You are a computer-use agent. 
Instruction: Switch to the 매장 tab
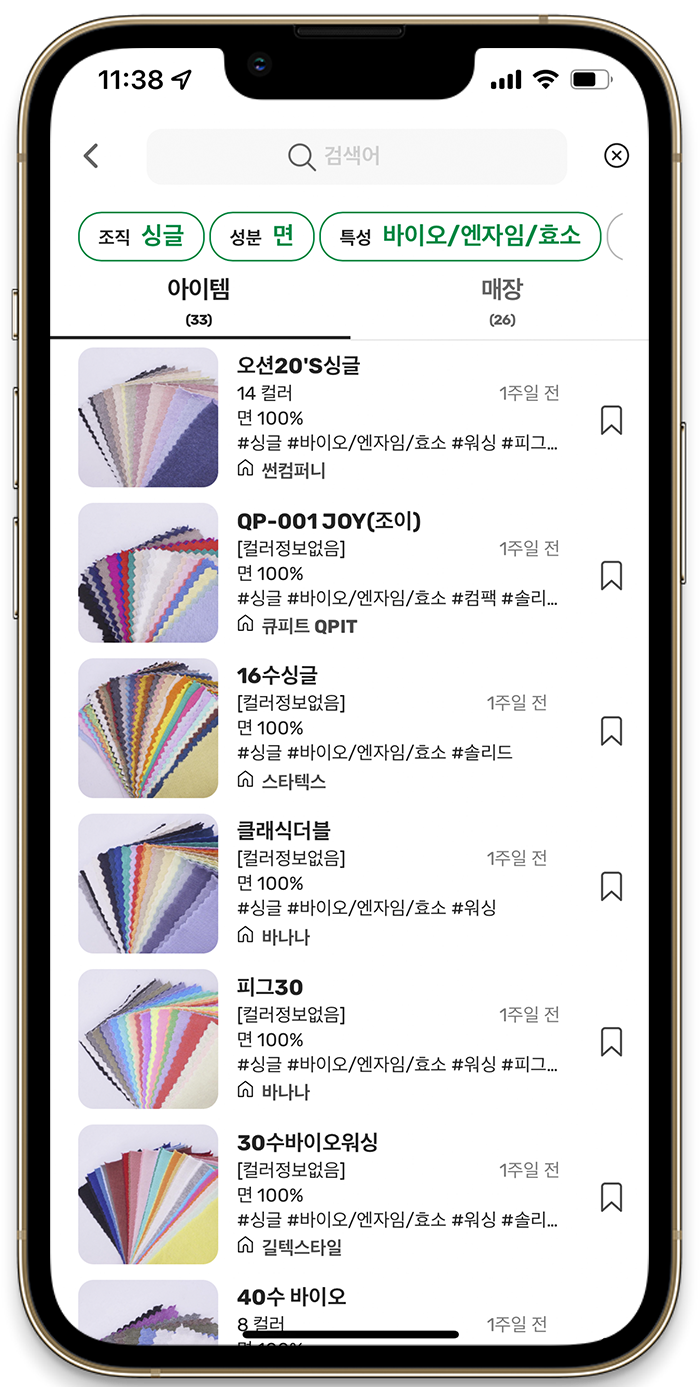(501, 300)
